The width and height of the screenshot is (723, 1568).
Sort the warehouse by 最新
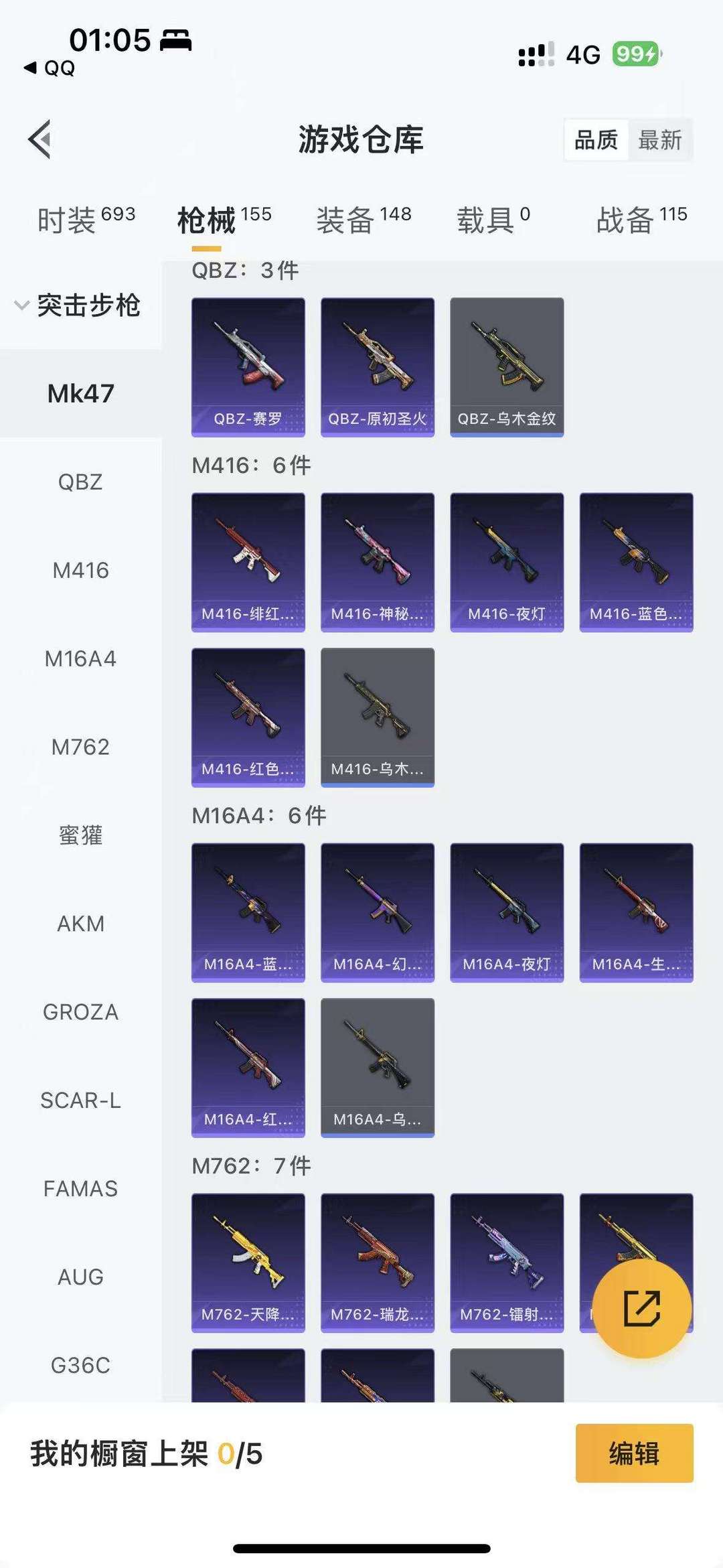click(x=659, y=140)
